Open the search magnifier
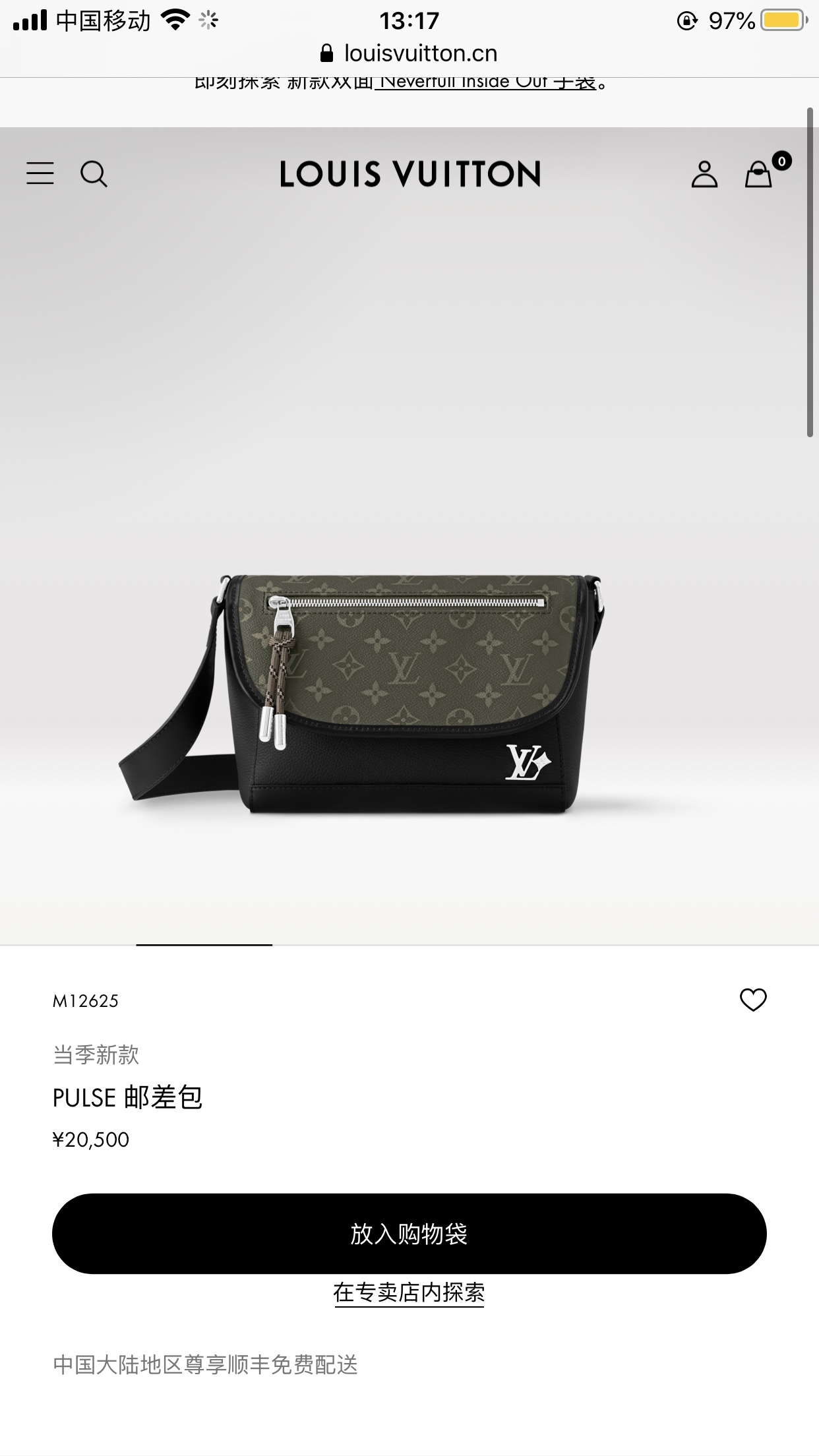This screenshot has height=1456, width=819. click(94, 175)
